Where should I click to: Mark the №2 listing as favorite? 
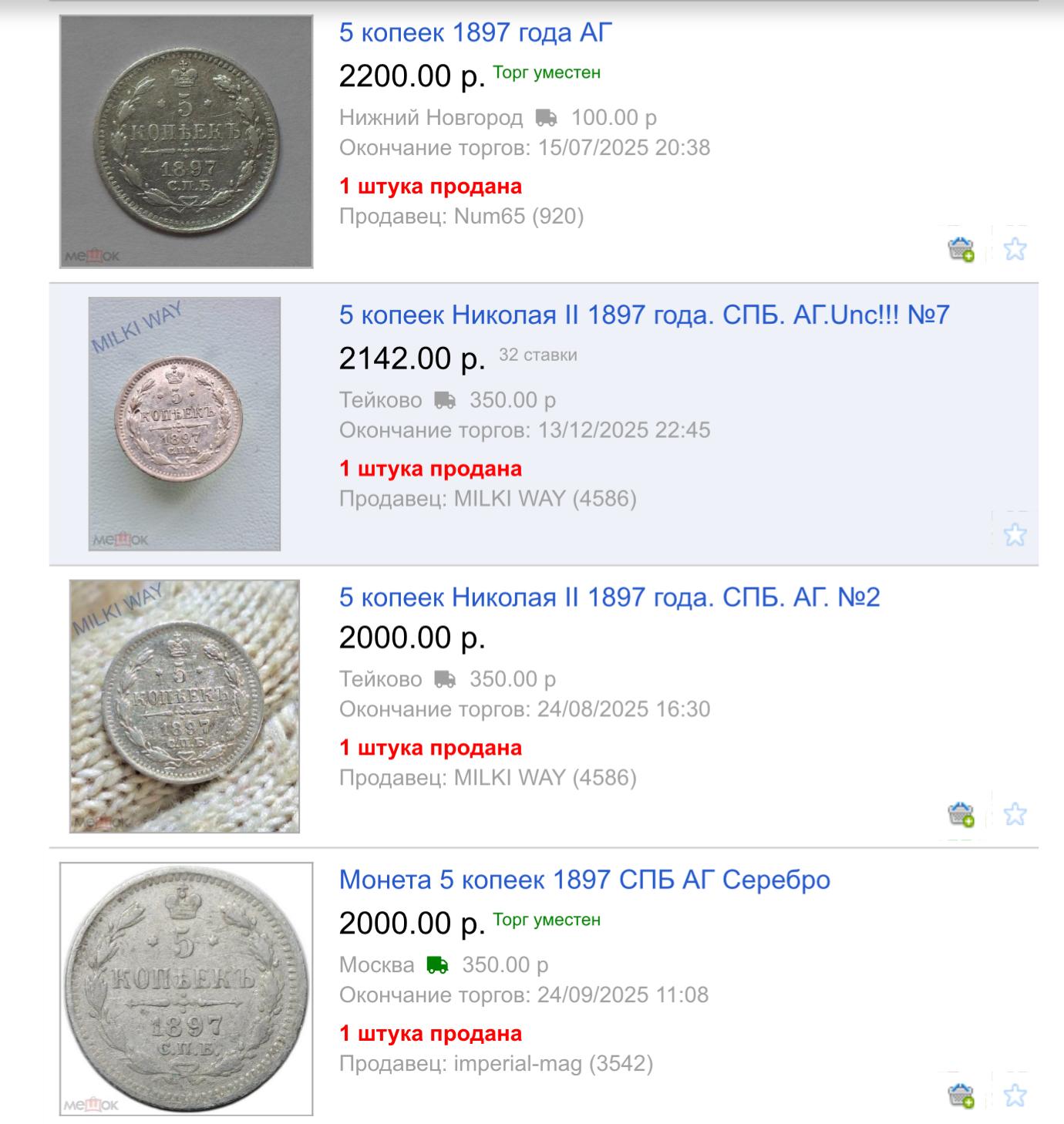1015,814
